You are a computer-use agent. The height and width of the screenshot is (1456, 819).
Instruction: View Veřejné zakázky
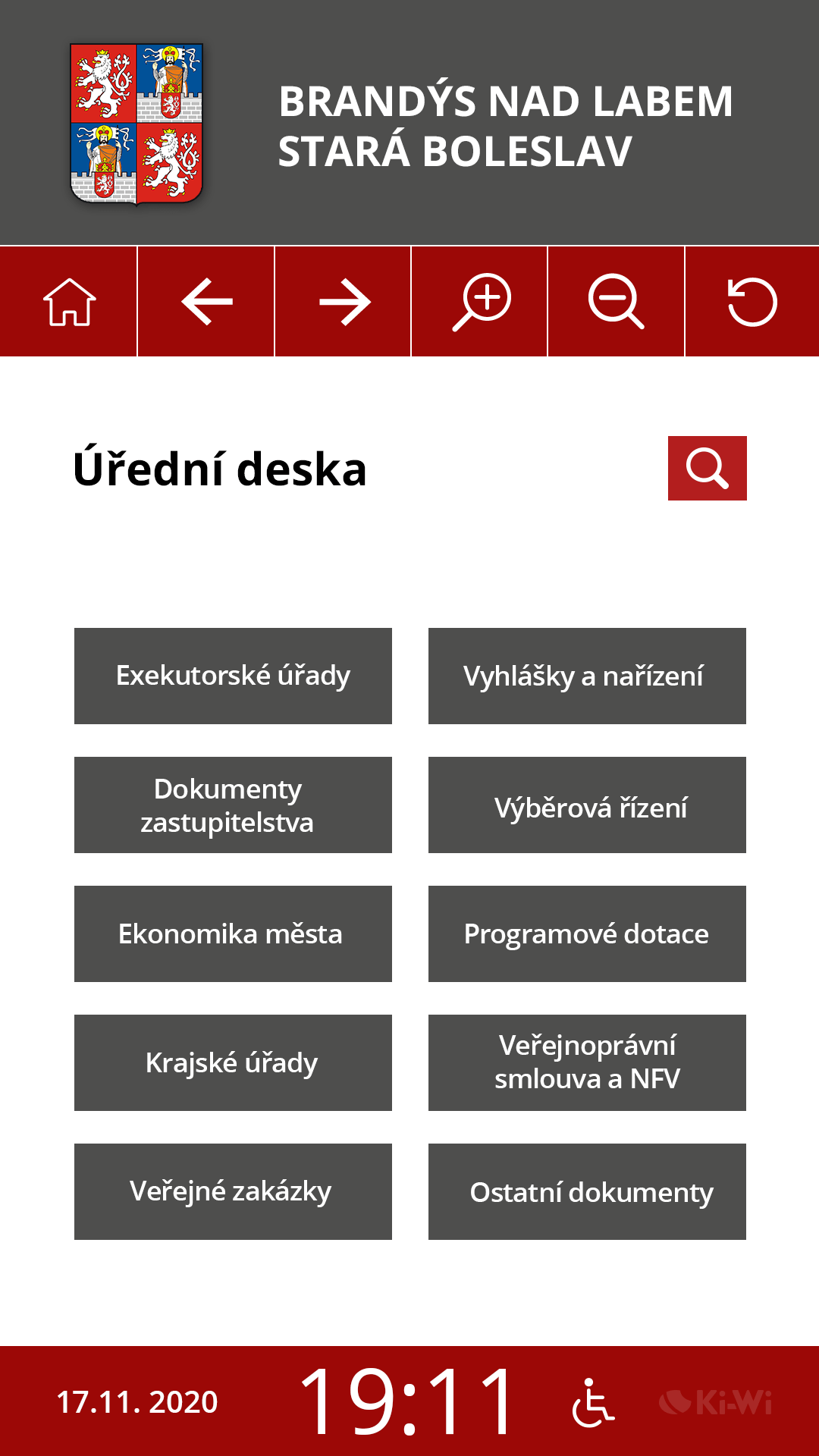pos(233,1191)
